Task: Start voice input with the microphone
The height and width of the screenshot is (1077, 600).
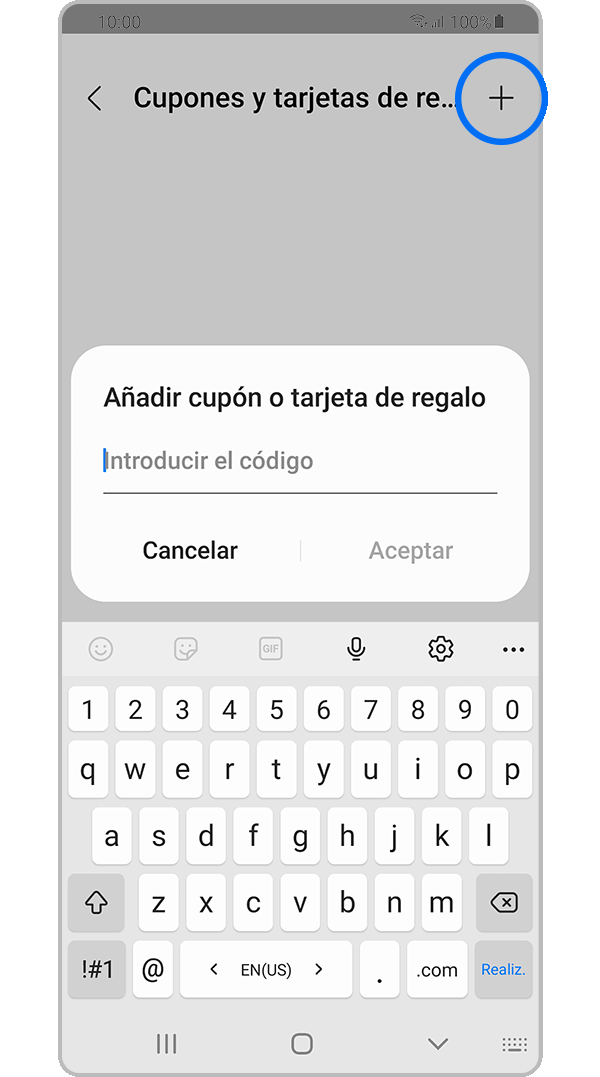Action: (355, 649)
